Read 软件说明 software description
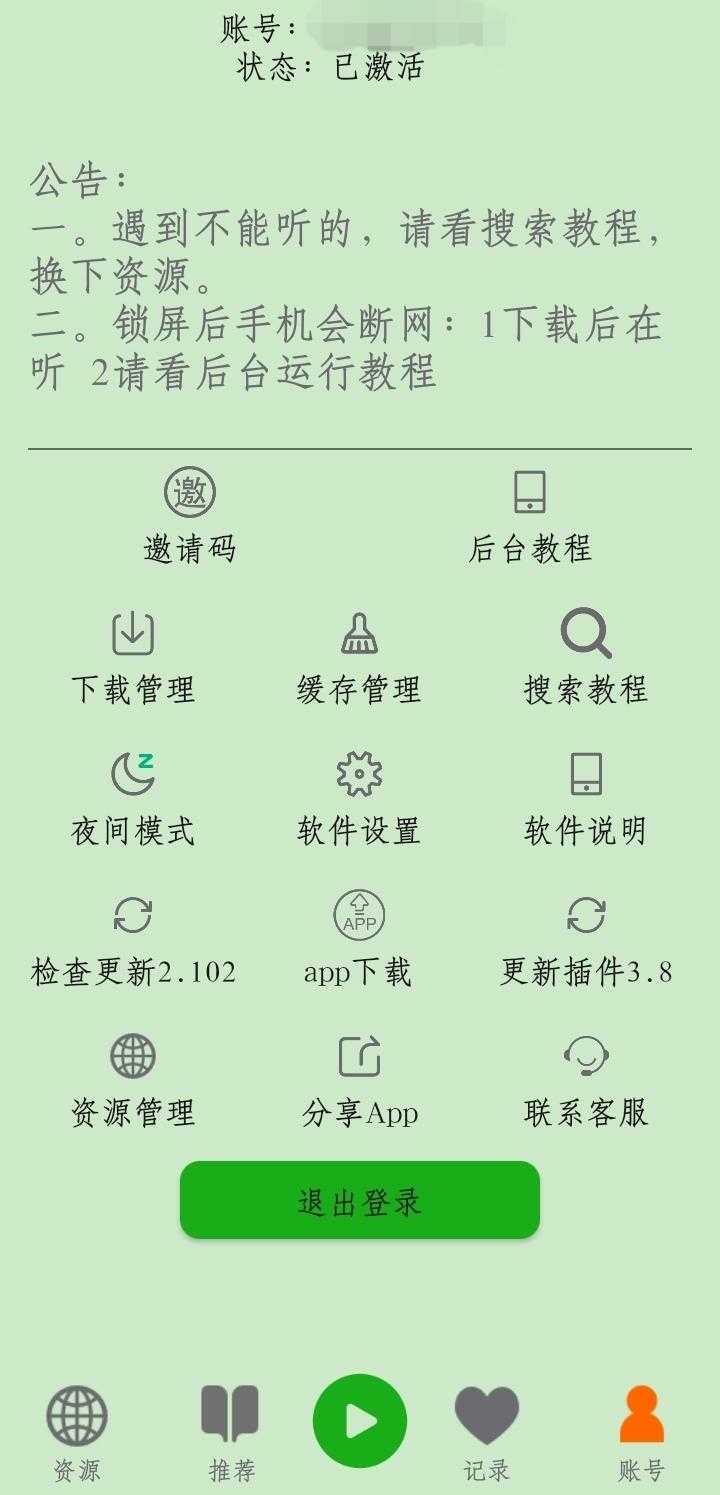The width and height of the screenshot is (720, 1495). coord(586,799)
